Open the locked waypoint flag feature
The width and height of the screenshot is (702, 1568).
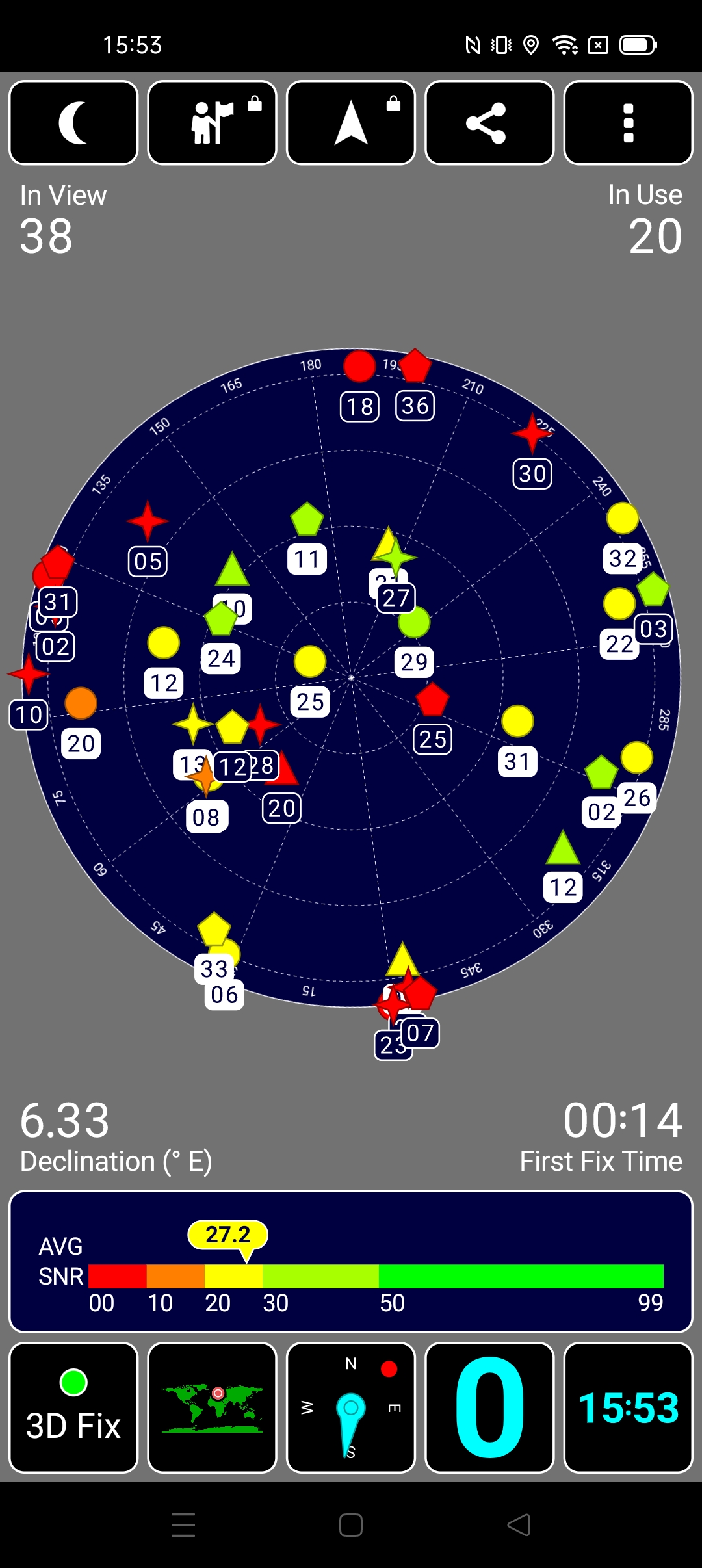point(213,123)
